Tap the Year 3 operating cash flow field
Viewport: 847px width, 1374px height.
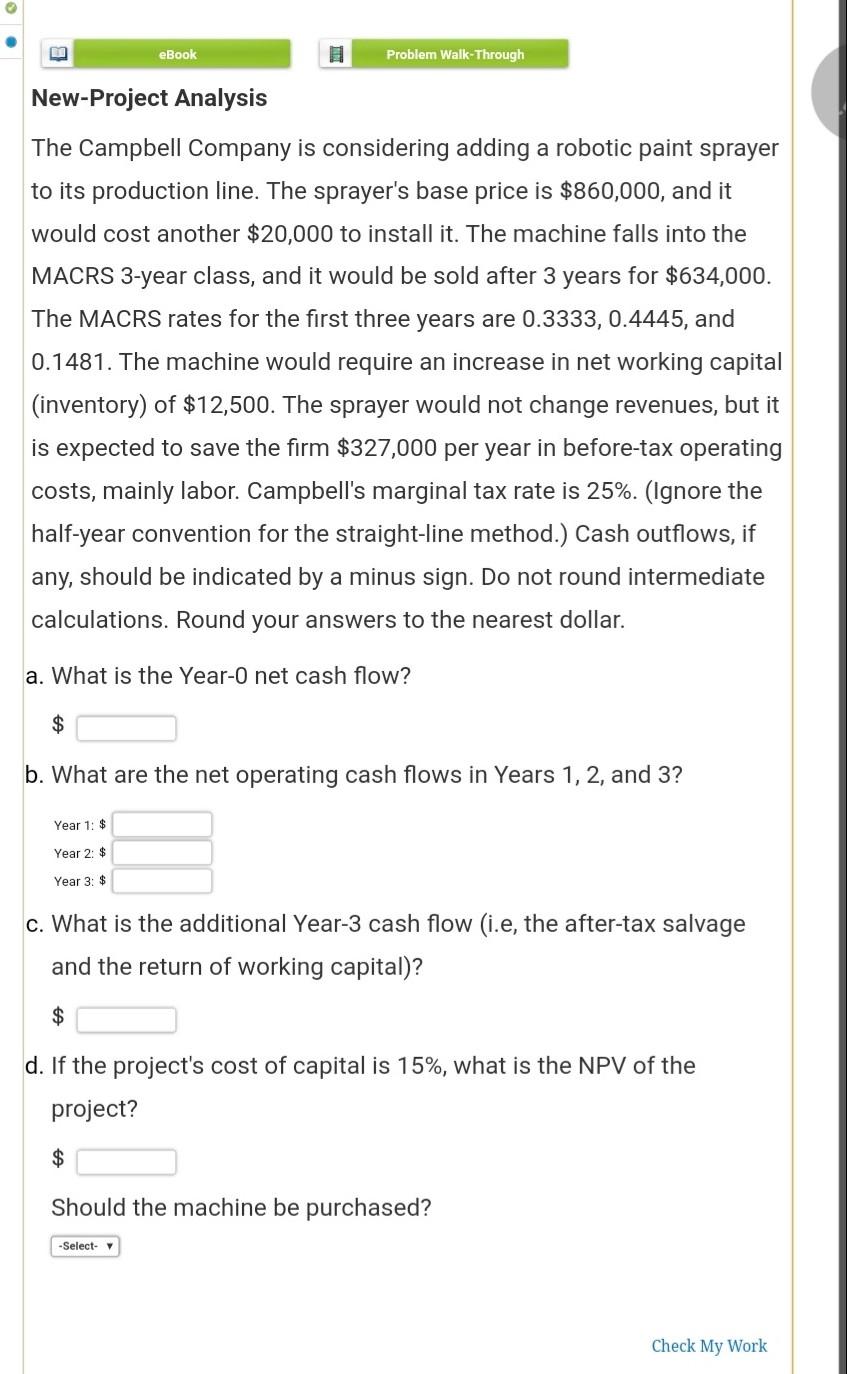click(162, 881)
